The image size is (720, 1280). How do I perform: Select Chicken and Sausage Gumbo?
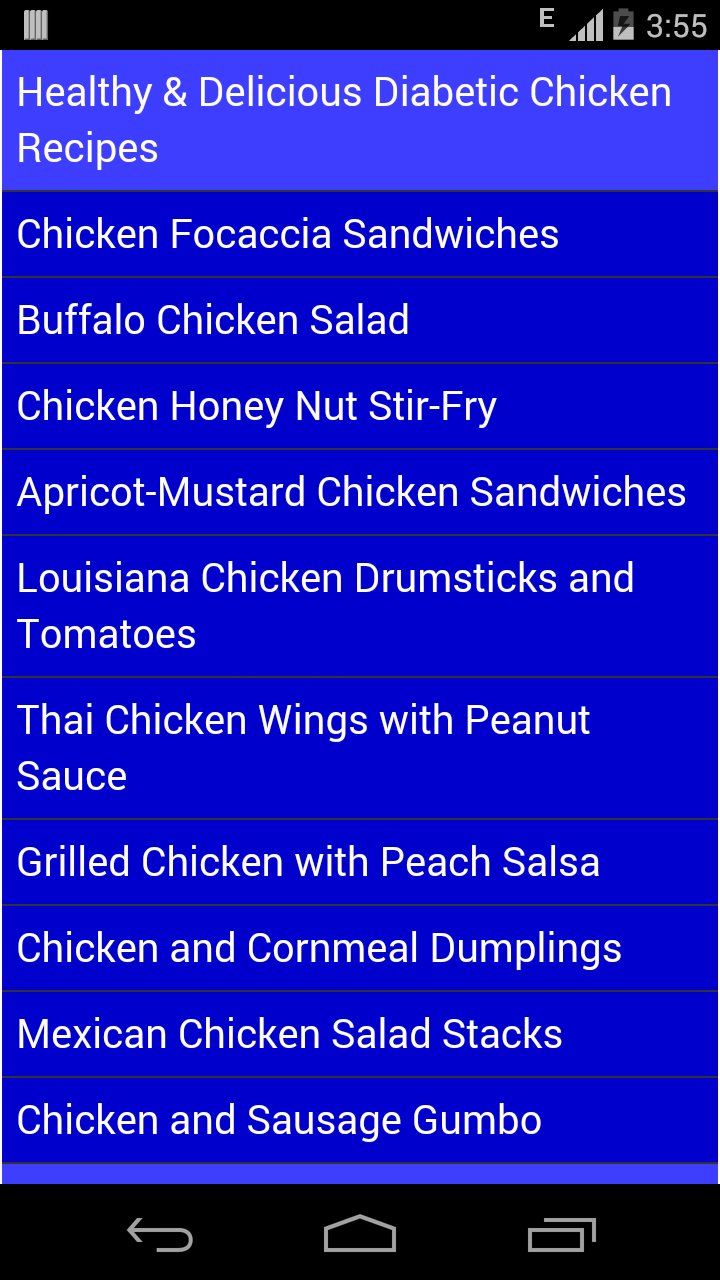360,1120
